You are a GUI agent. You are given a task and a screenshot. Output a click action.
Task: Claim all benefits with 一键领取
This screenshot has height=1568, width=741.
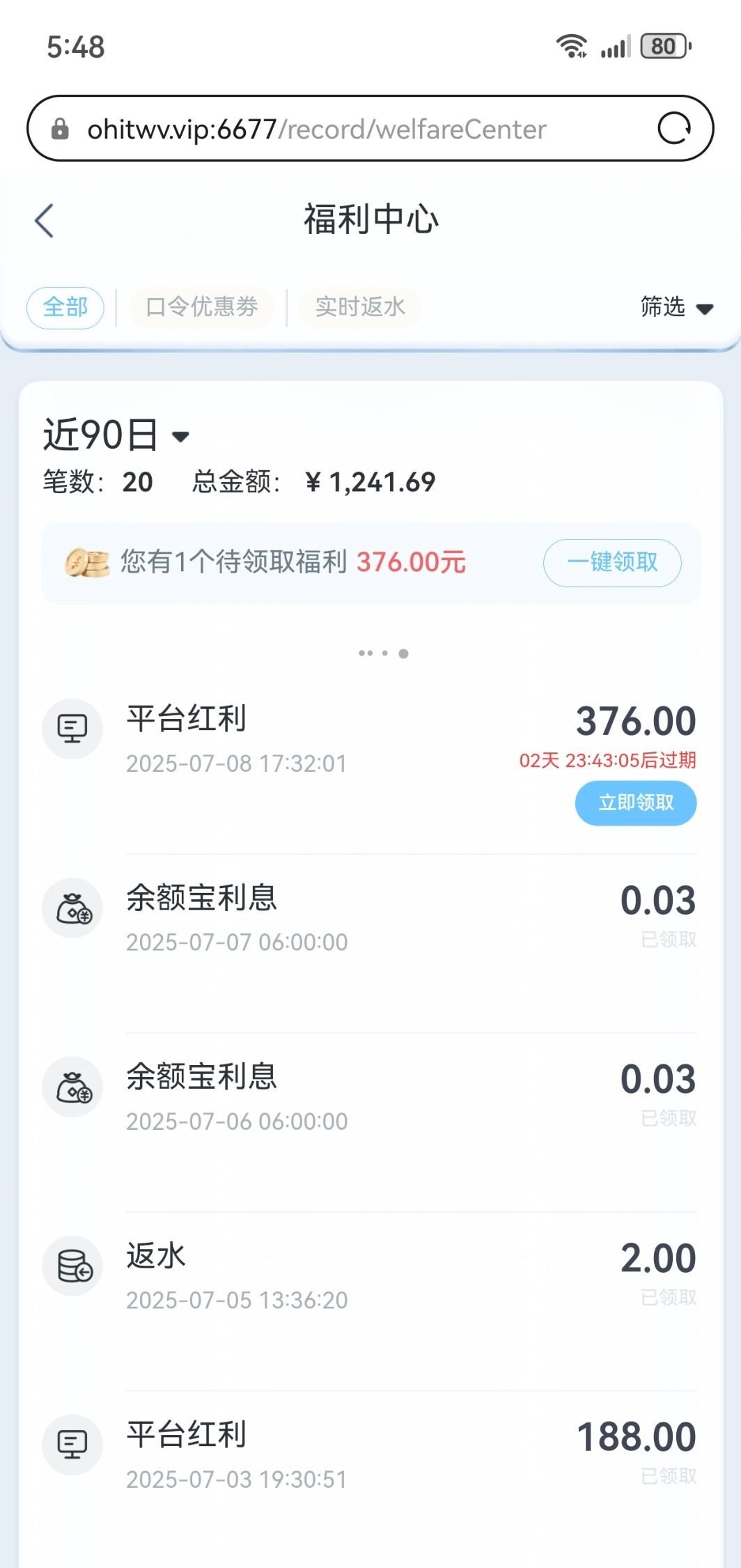pos(611,562)
